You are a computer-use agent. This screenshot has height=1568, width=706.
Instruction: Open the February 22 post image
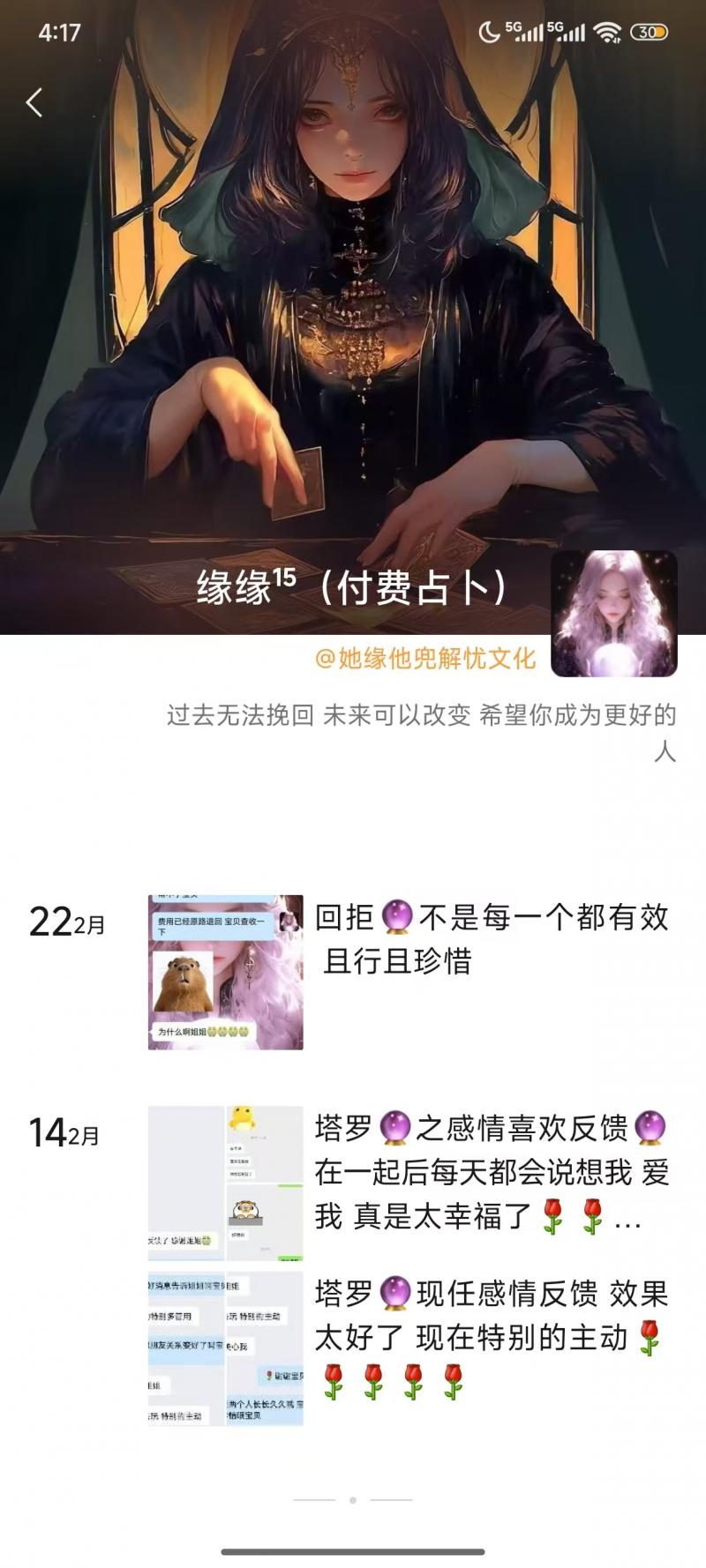point(225,972)
